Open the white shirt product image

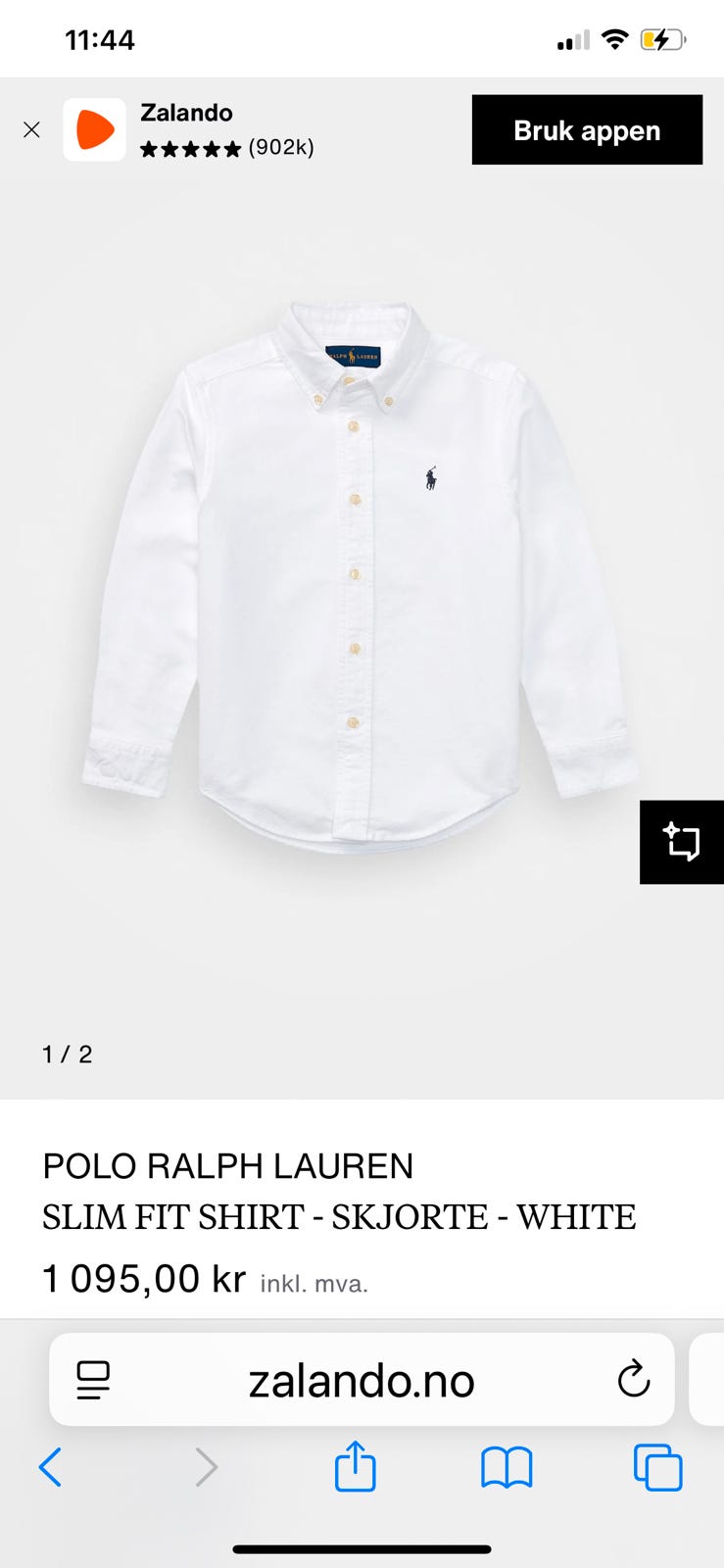(361, 578)
